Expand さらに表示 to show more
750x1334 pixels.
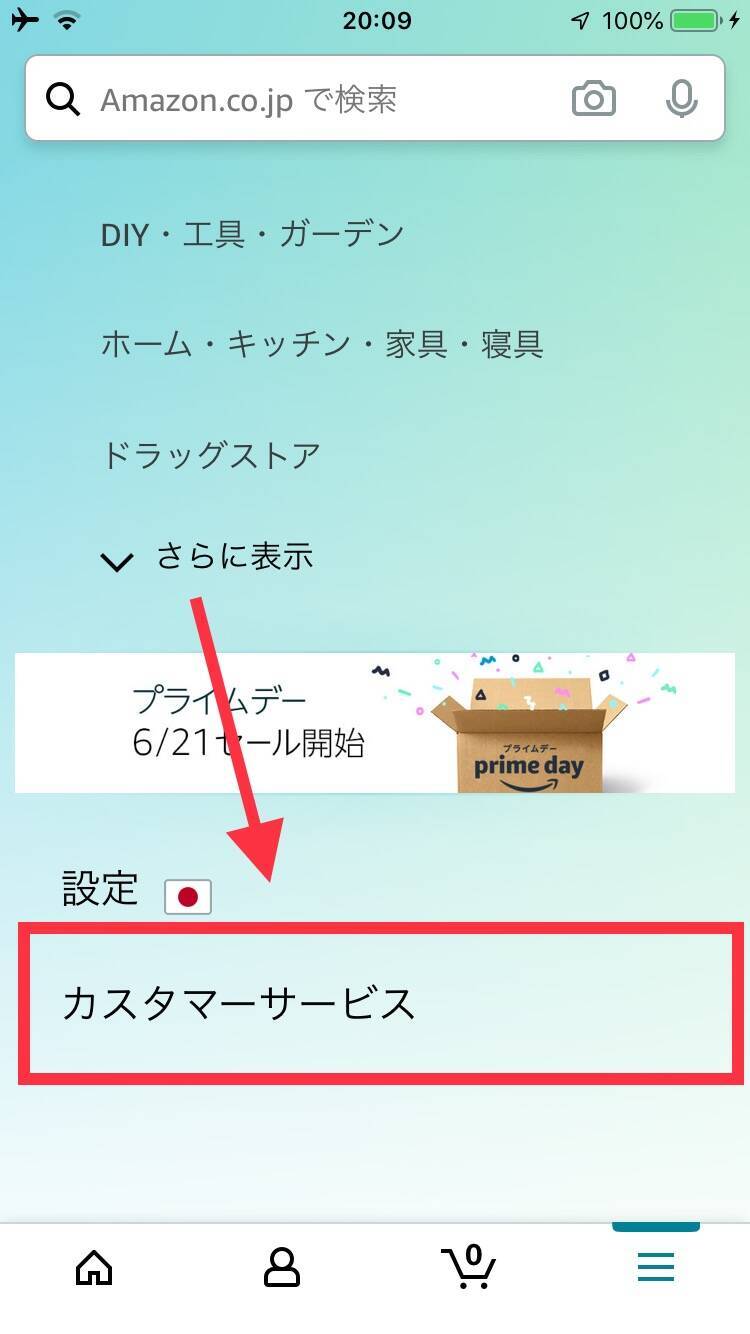[x=208, y=557]
